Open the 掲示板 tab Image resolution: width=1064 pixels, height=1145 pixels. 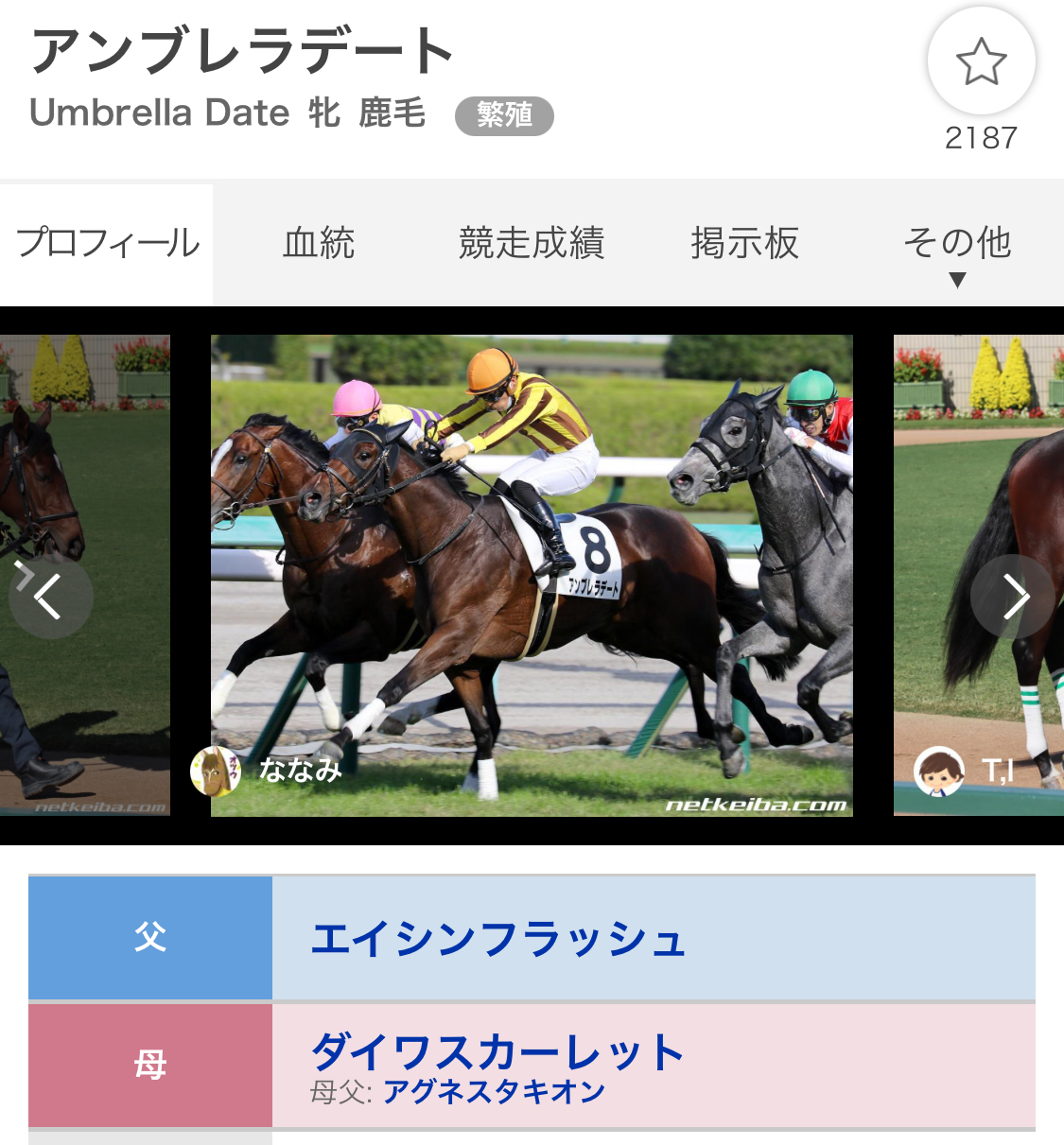pyautogui.click(x=744, y=244)
